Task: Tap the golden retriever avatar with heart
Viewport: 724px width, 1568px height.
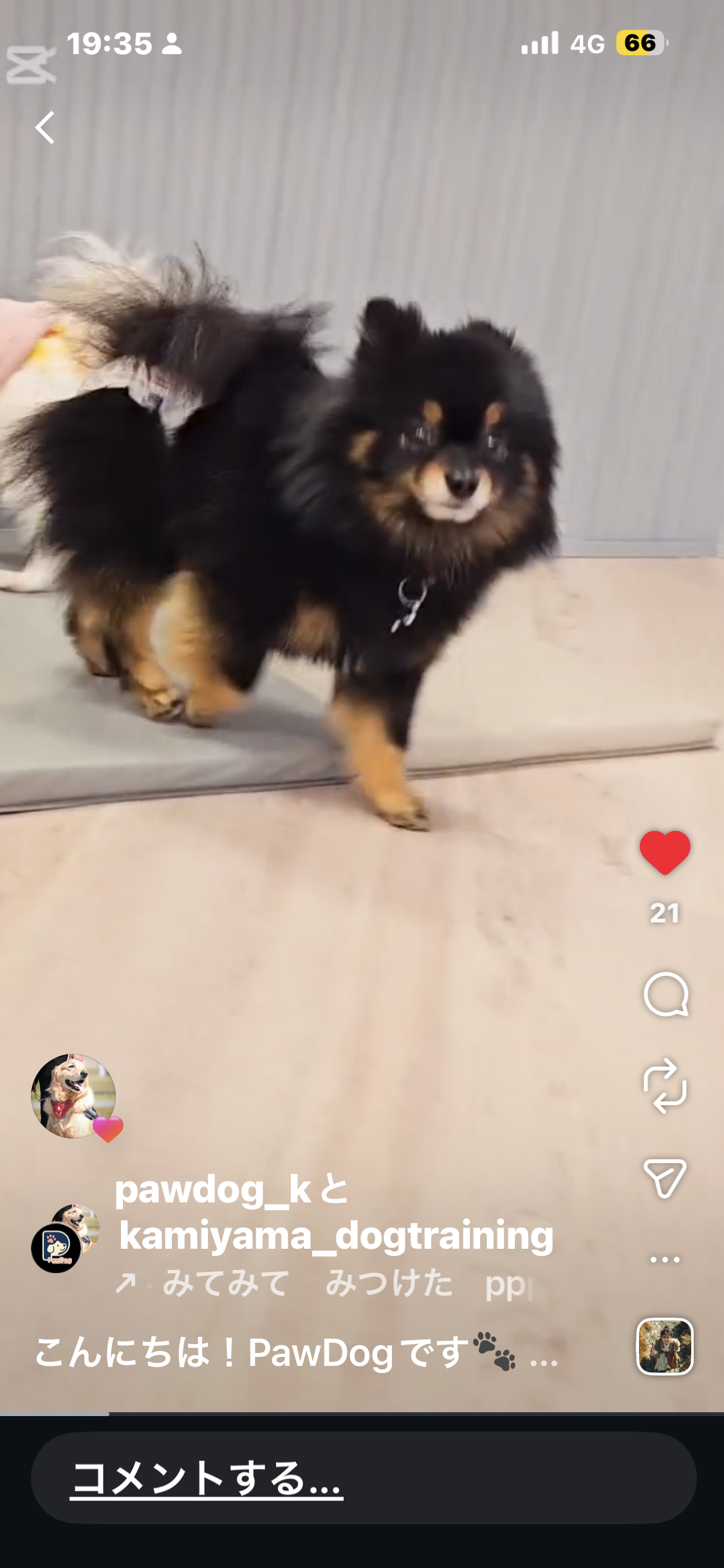Action: [74, 1096]
